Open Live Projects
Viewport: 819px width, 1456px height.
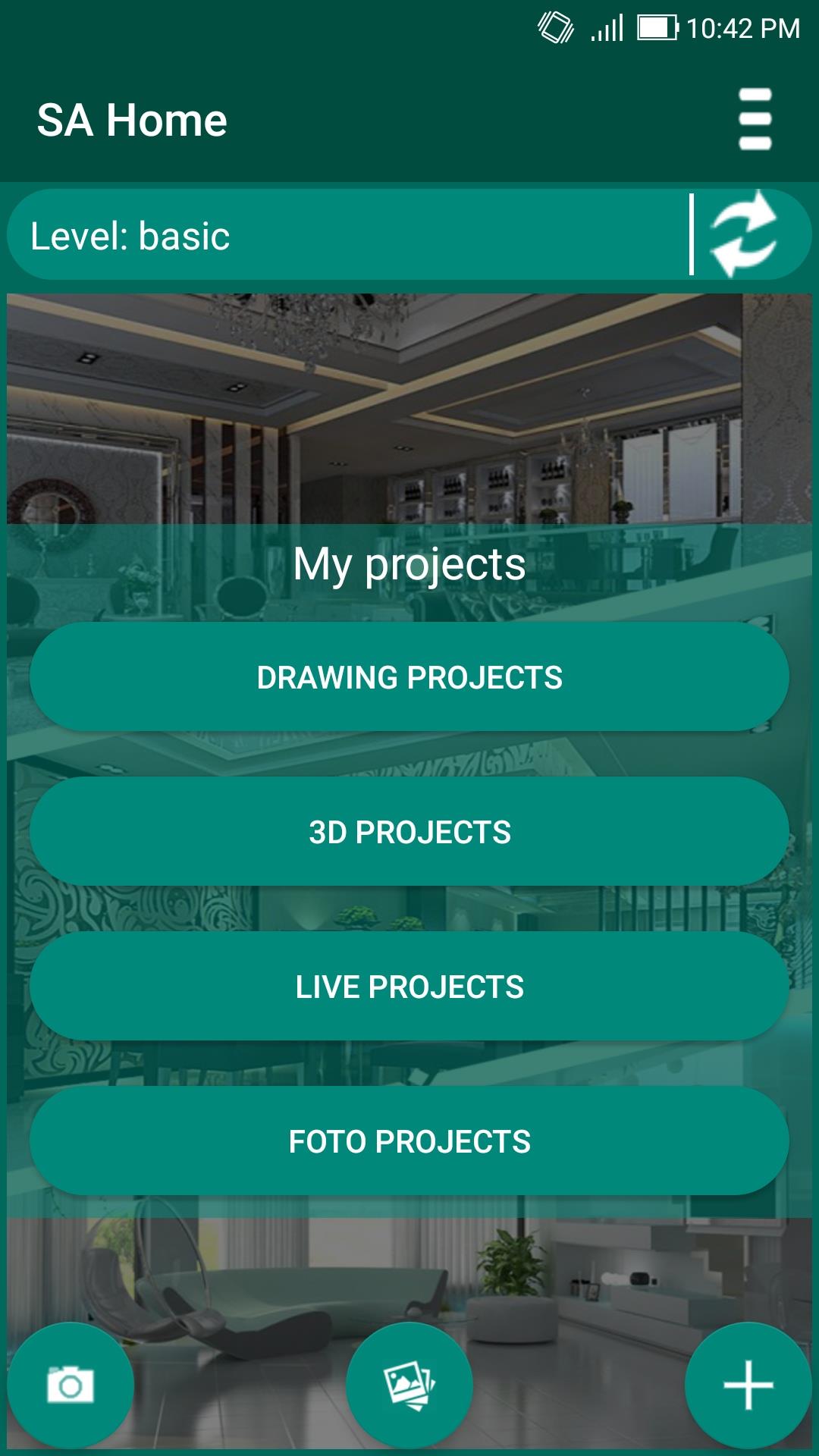click(x=409, y=987)
